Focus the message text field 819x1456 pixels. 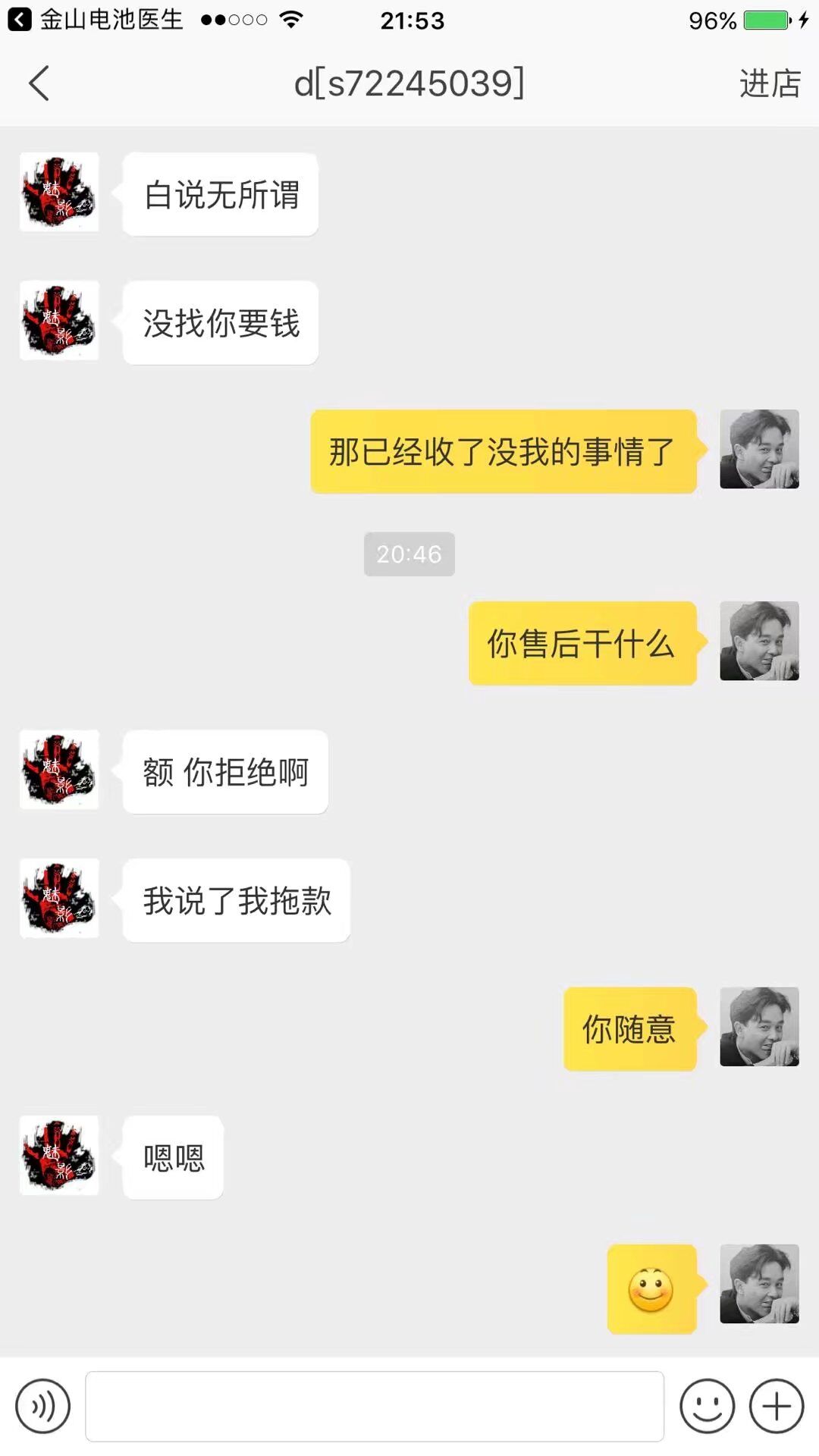(x=375, y=1406)
